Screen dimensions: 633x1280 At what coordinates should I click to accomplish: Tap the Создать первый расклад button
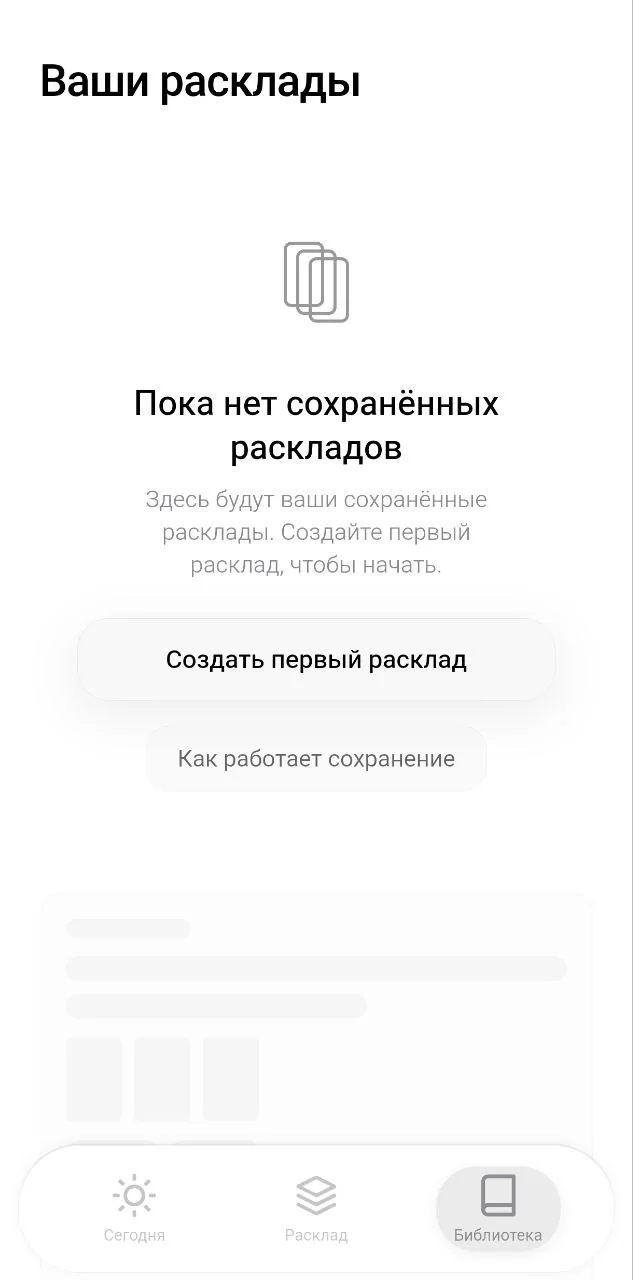click(x=316, y=660)
